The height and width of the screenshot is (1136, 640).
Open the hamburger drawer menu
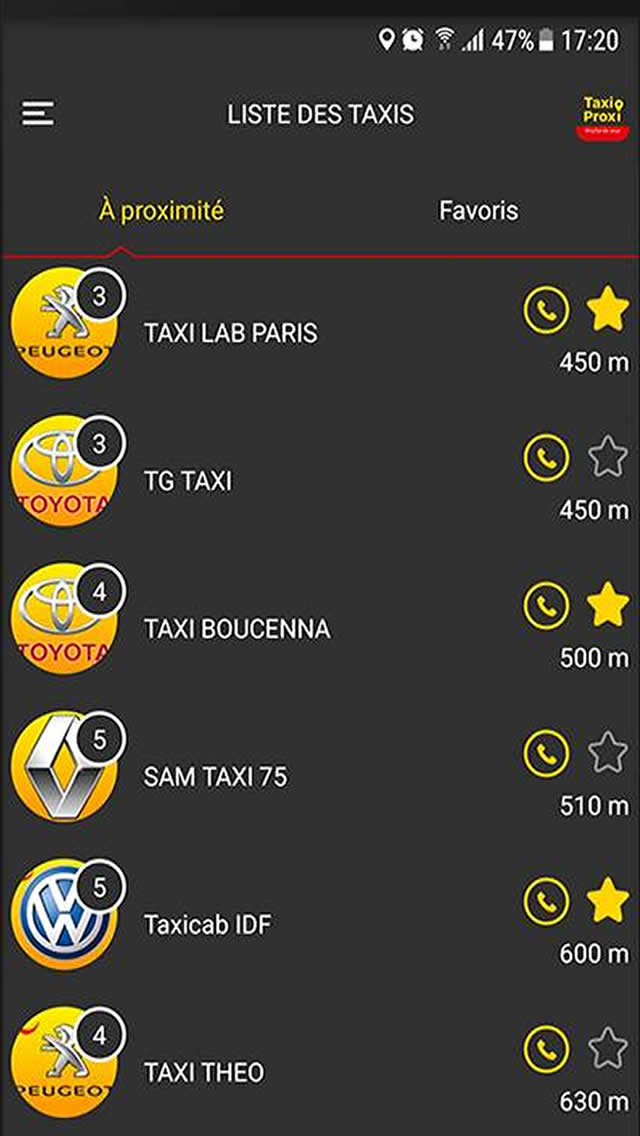click(38, 114)
